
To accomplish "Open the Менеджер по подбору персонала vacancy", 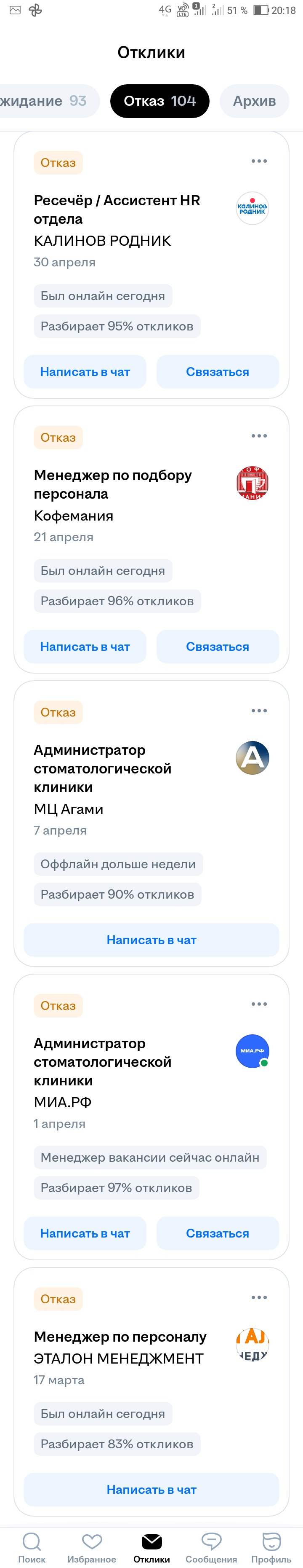I will pos(113,485).
